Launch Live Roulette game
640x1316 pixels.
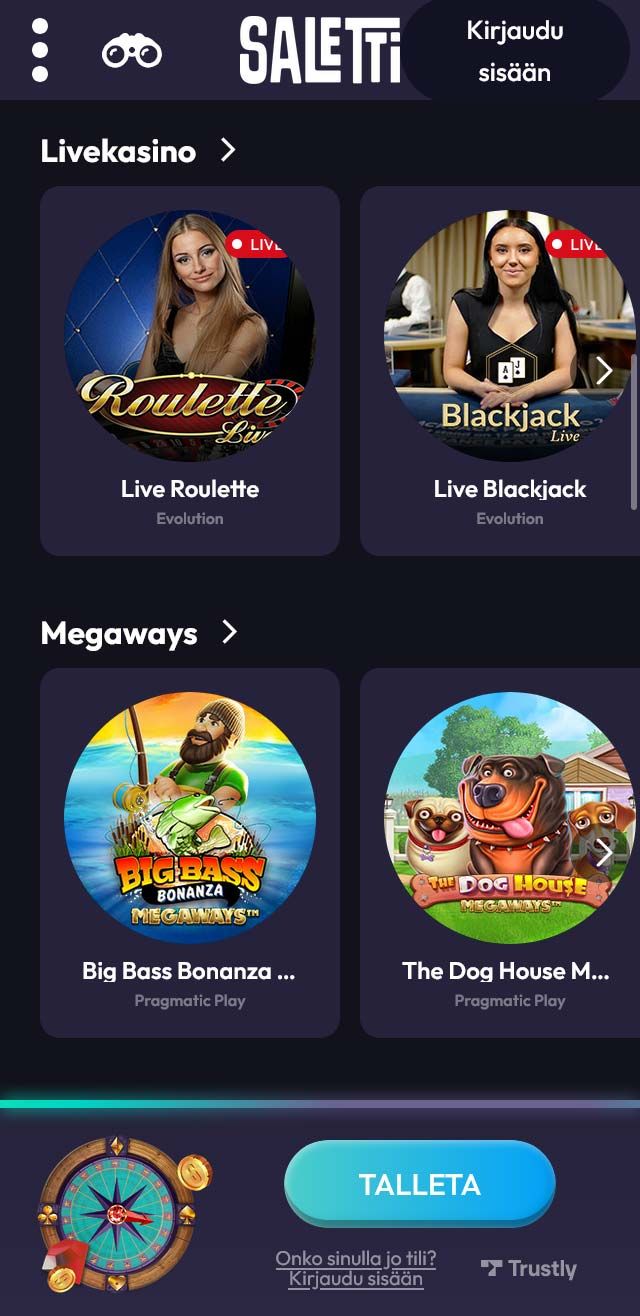190,370
